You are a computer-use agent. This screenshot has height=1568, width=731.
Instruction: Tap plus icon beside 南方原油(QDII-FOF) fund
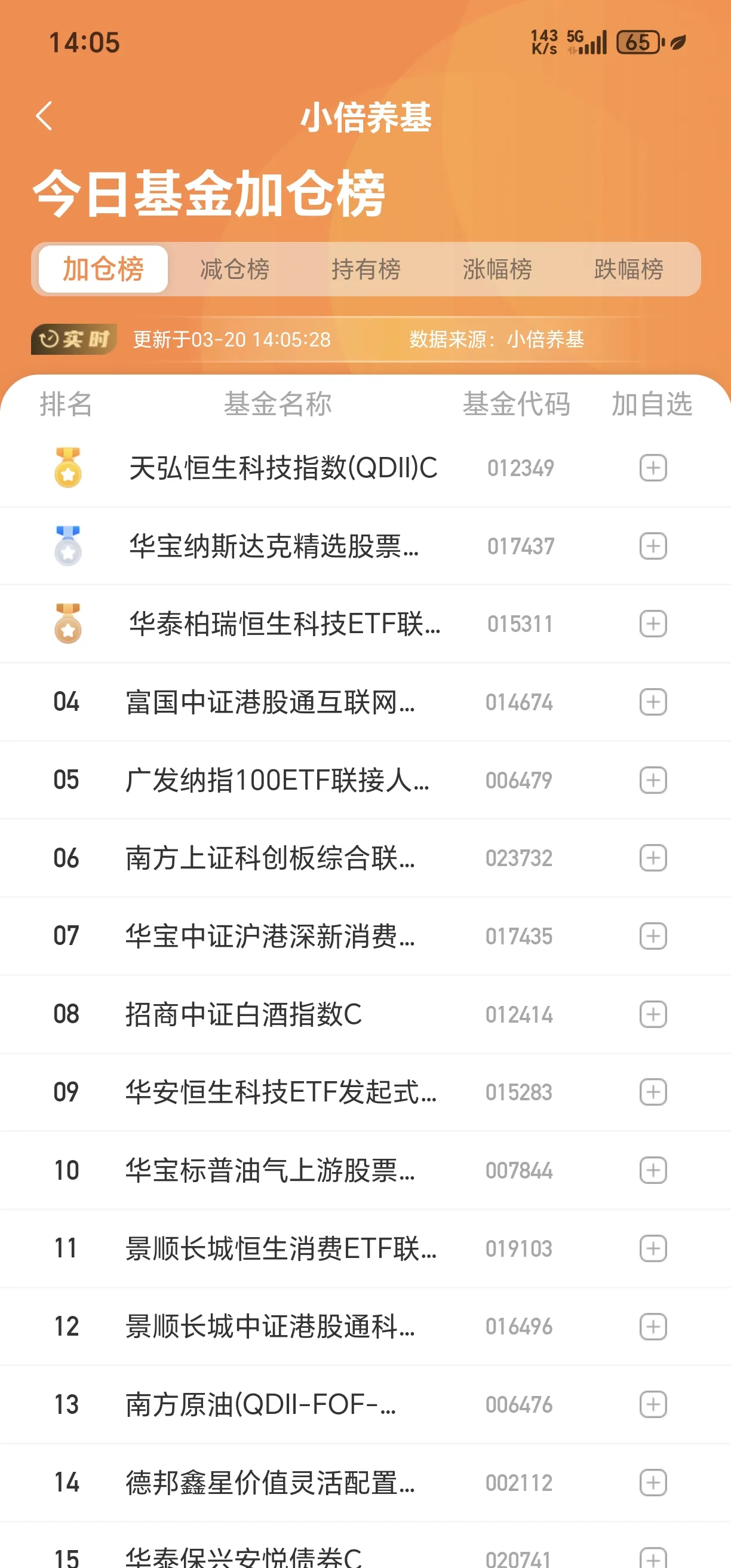tap(653, 1404)
